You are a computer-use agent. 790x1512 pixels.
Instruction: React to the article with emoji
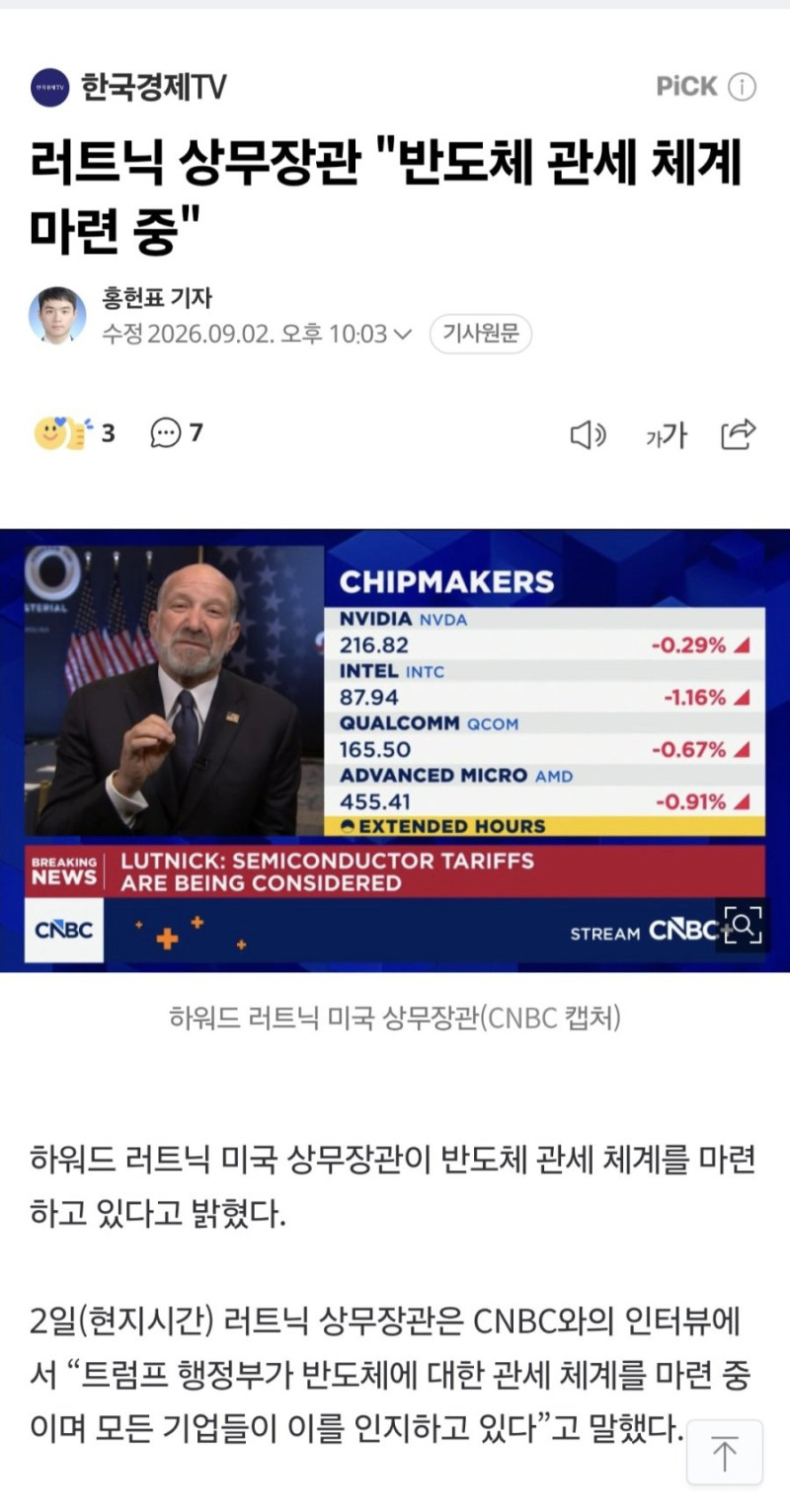[x=74, y=433]
